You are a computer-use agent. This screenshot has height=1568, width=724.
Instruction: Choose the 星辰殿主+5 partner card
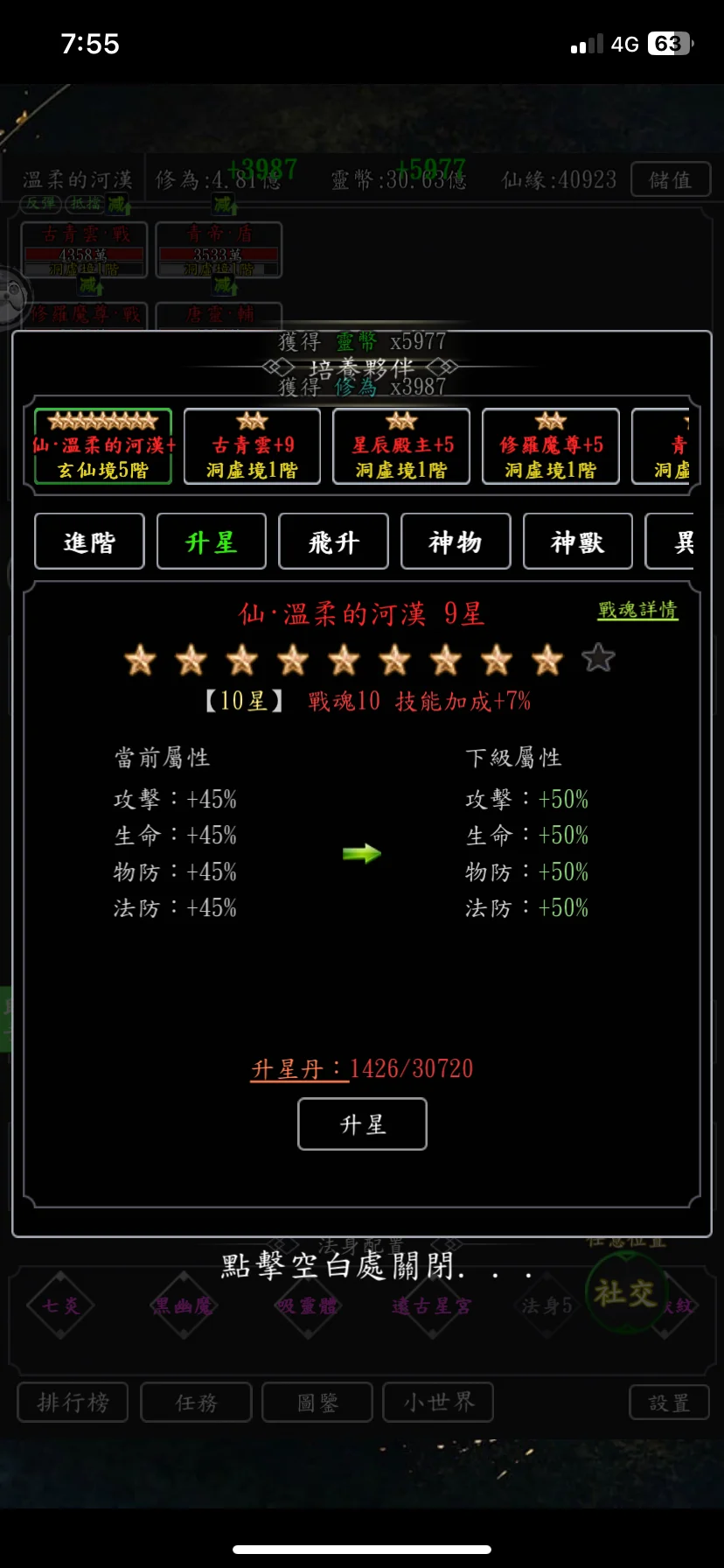[x=401, y=446]
